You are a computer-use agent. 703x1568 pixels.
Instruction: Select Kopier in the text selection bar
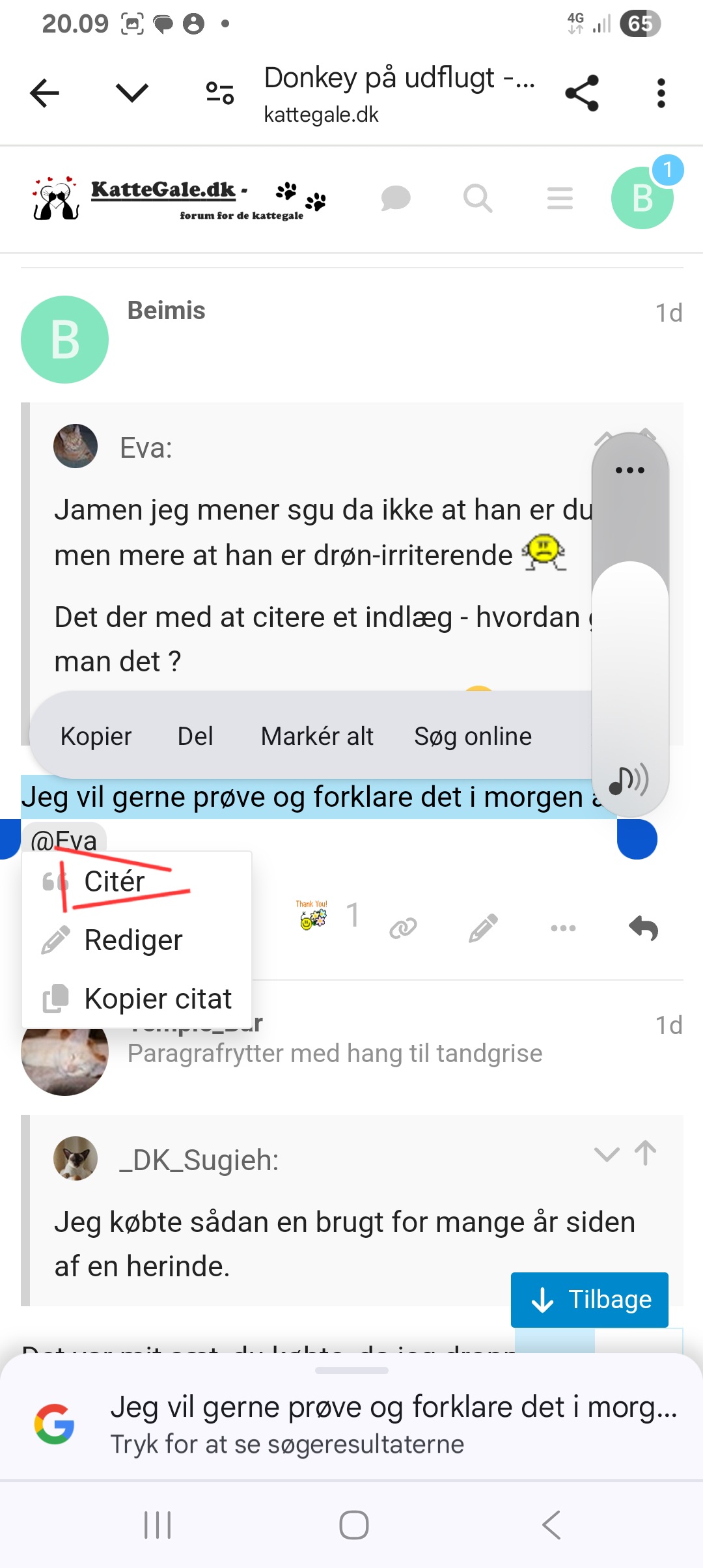click(96, 736)
